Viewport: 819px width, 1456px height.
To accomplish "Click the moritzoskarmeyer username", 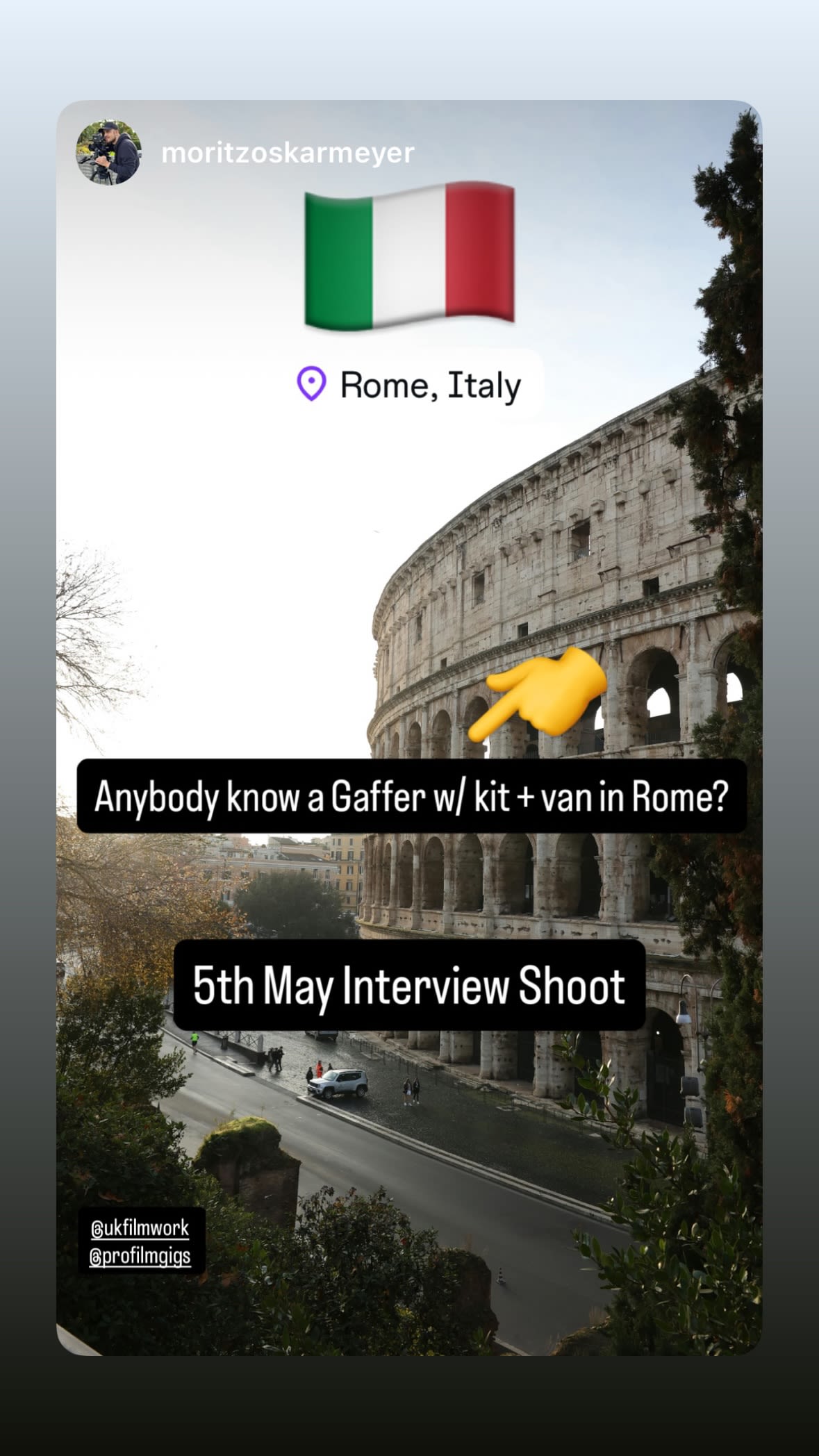I will [287, 154].
